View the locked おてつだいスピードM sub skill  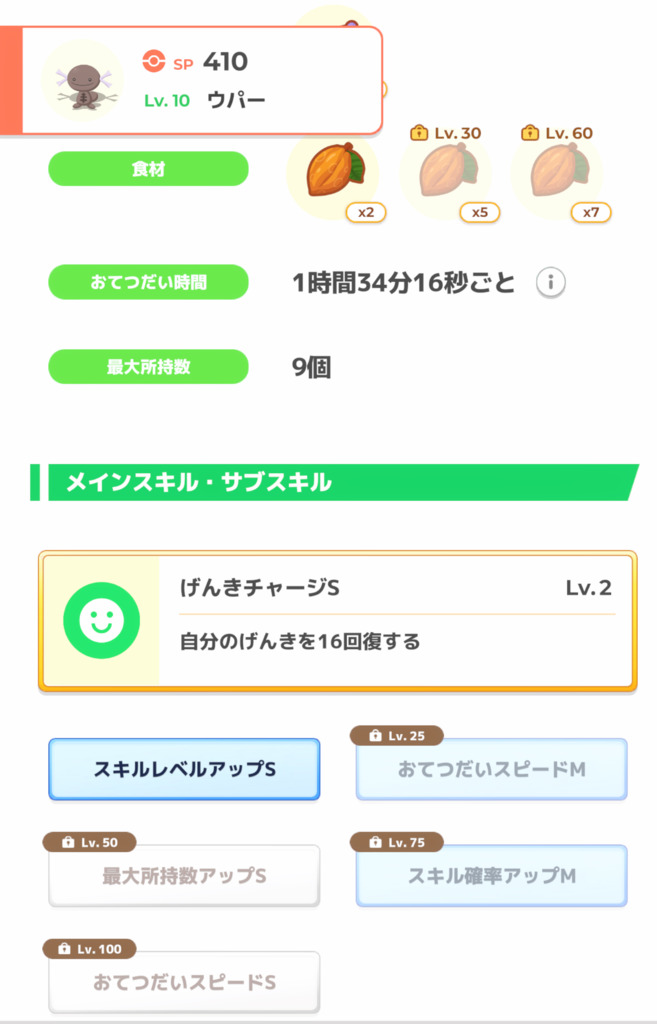491,769
